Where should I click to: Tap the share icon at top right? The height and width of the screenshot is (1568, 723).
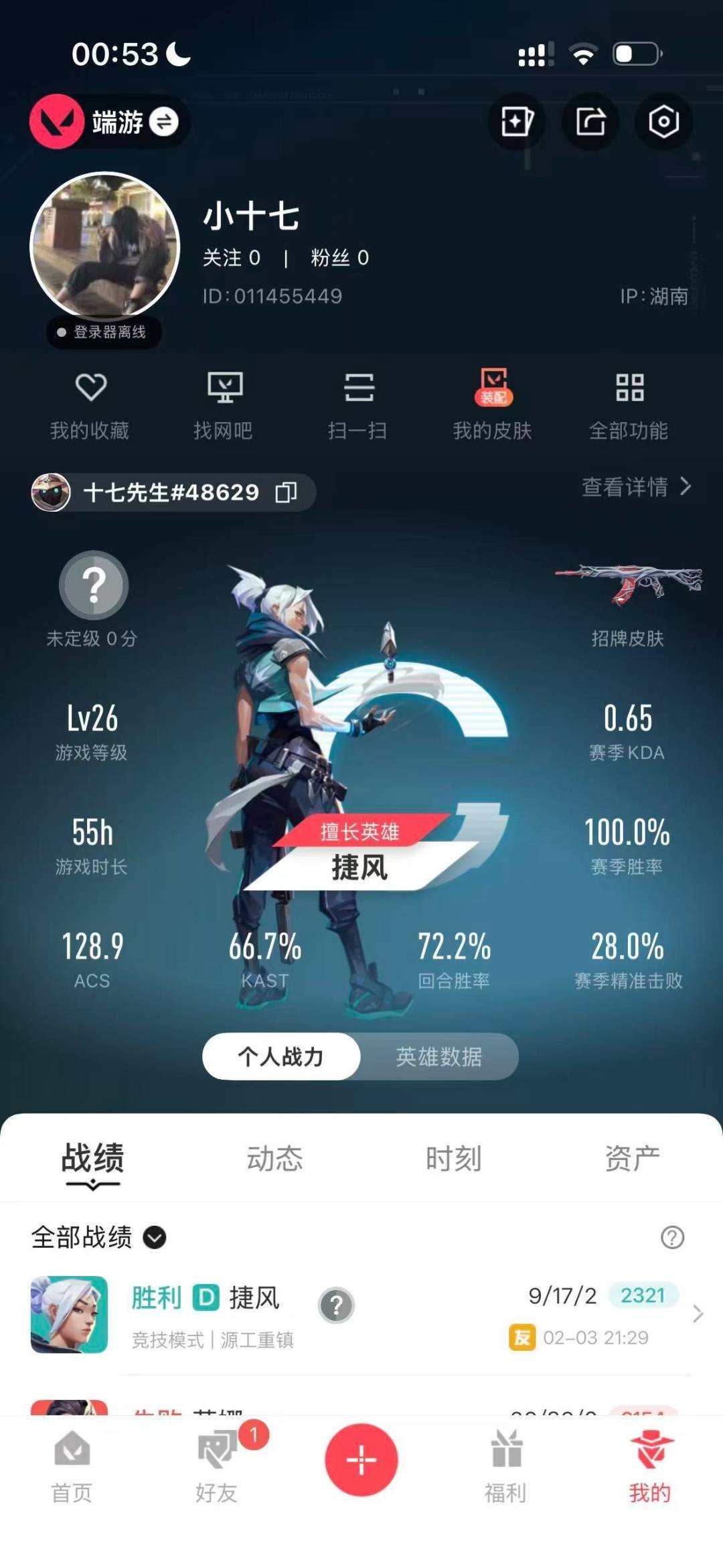[590, 122]
